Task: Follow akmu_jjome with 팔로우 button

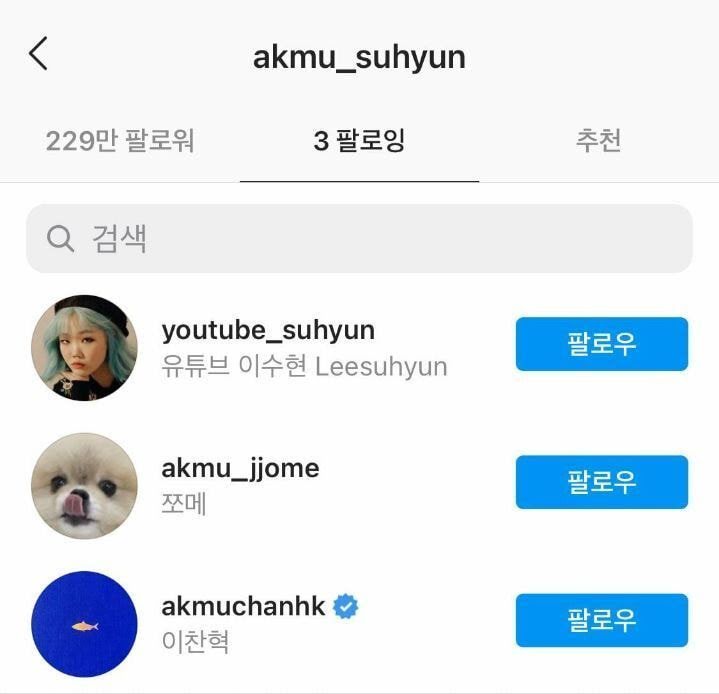Action: tap(601, 482)
